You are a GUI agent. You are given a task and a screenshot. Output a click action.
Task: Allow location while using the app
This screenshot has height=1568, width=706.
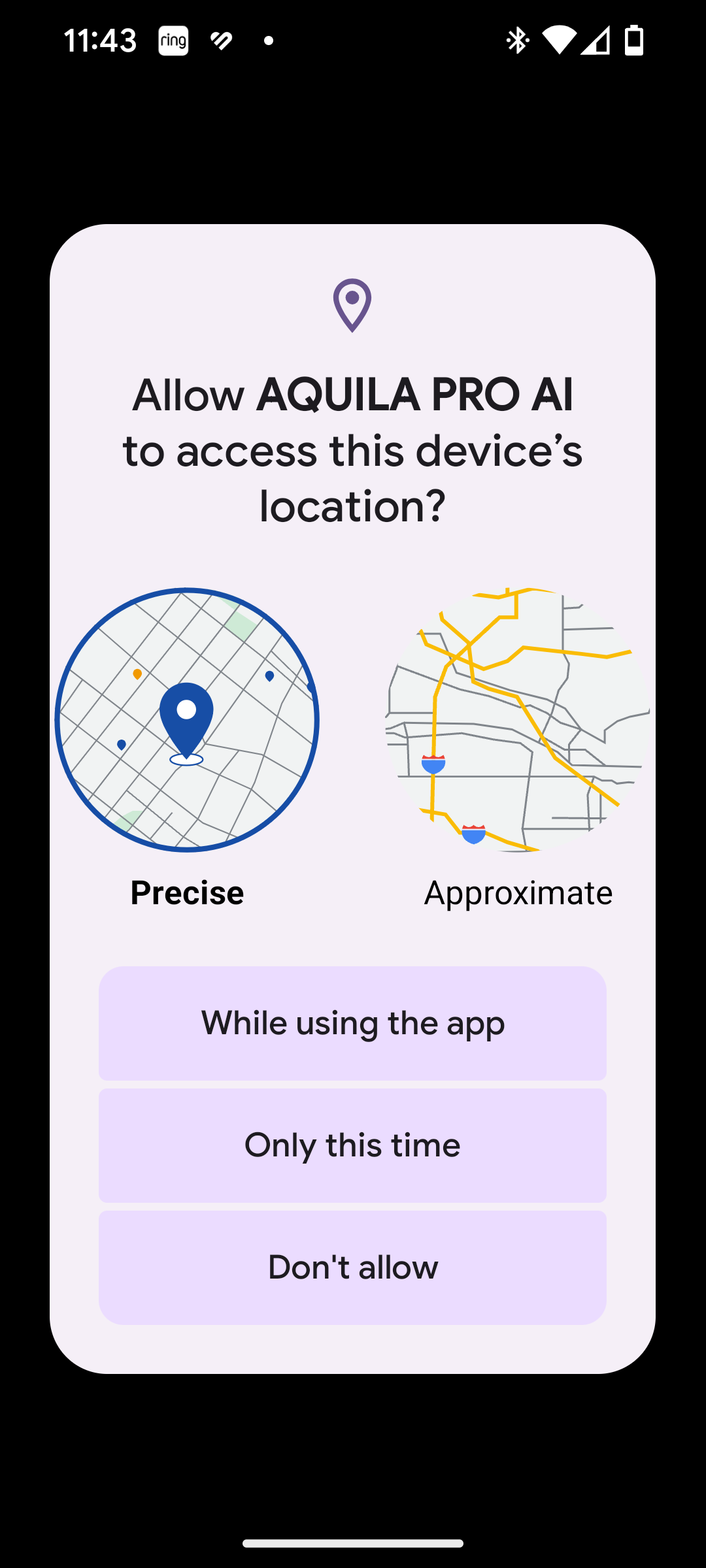352,1023
